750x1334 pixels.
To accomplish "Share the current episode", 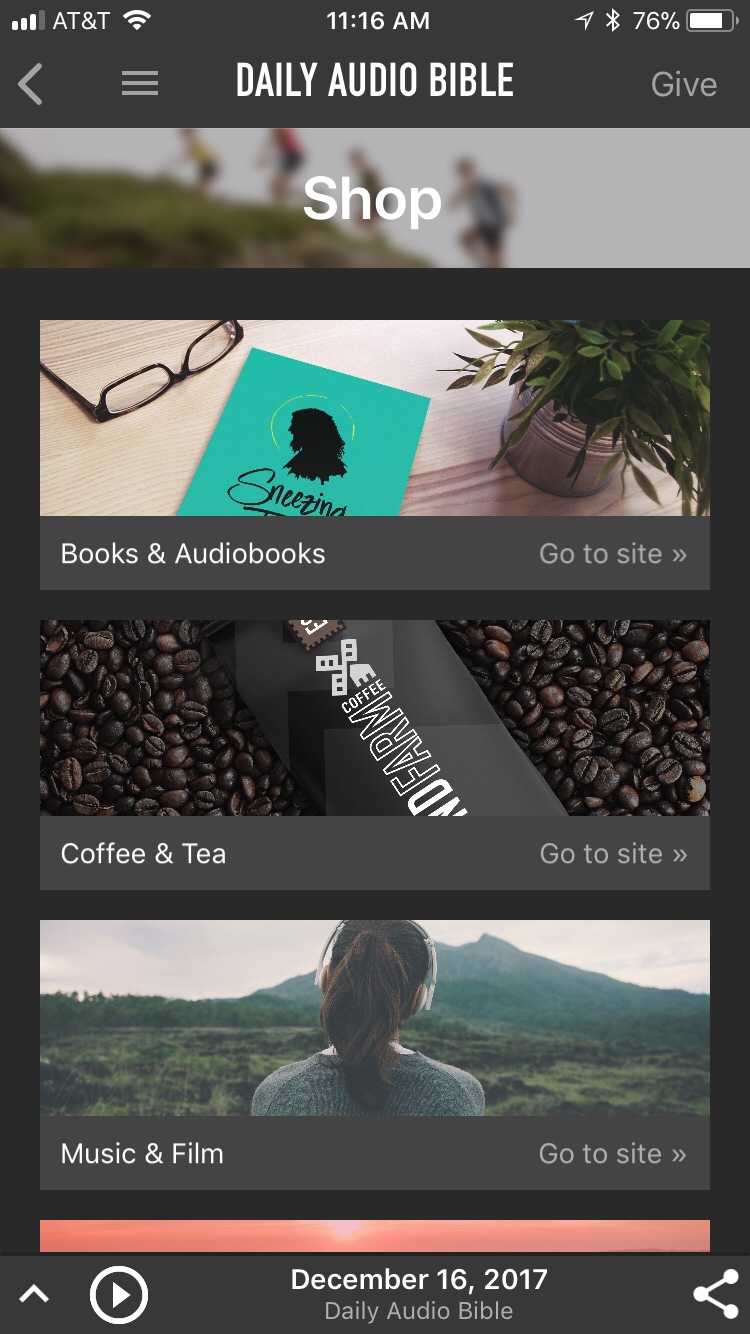I will 715,1295.
